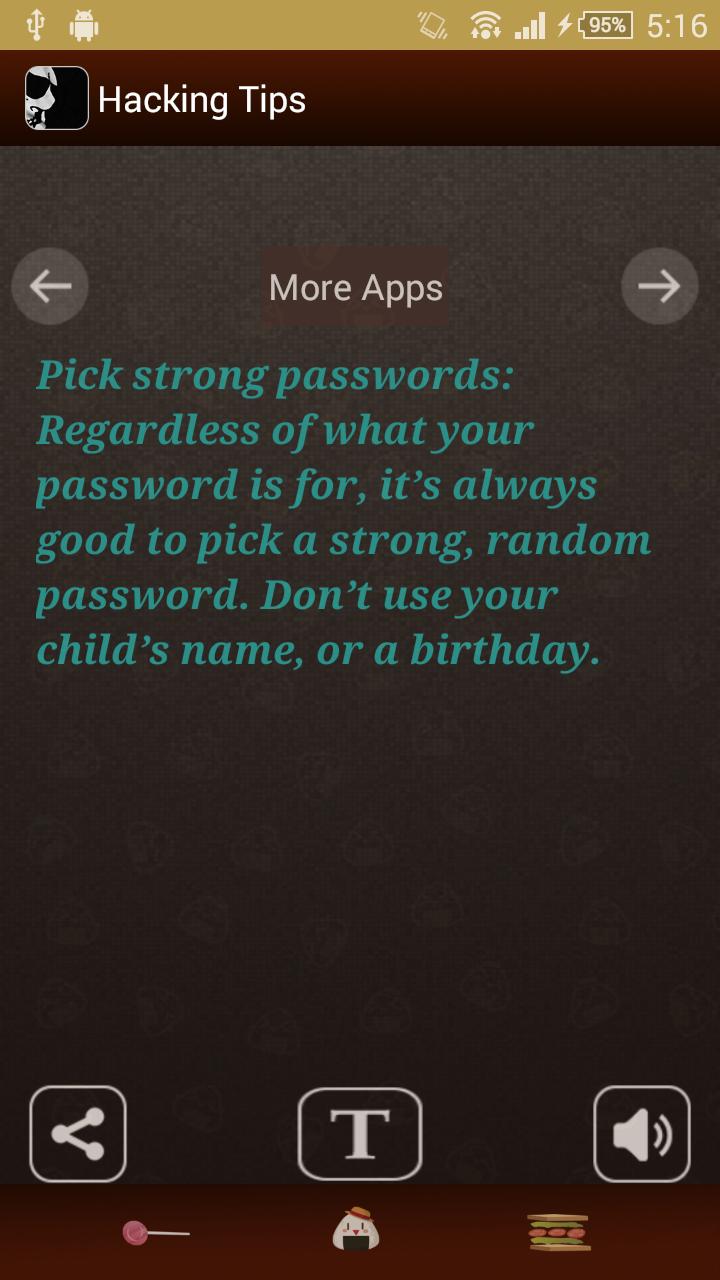Screen dimensions: 720x1280
Task: Tap the rice ball character icon
Action: pos(356,1230)
